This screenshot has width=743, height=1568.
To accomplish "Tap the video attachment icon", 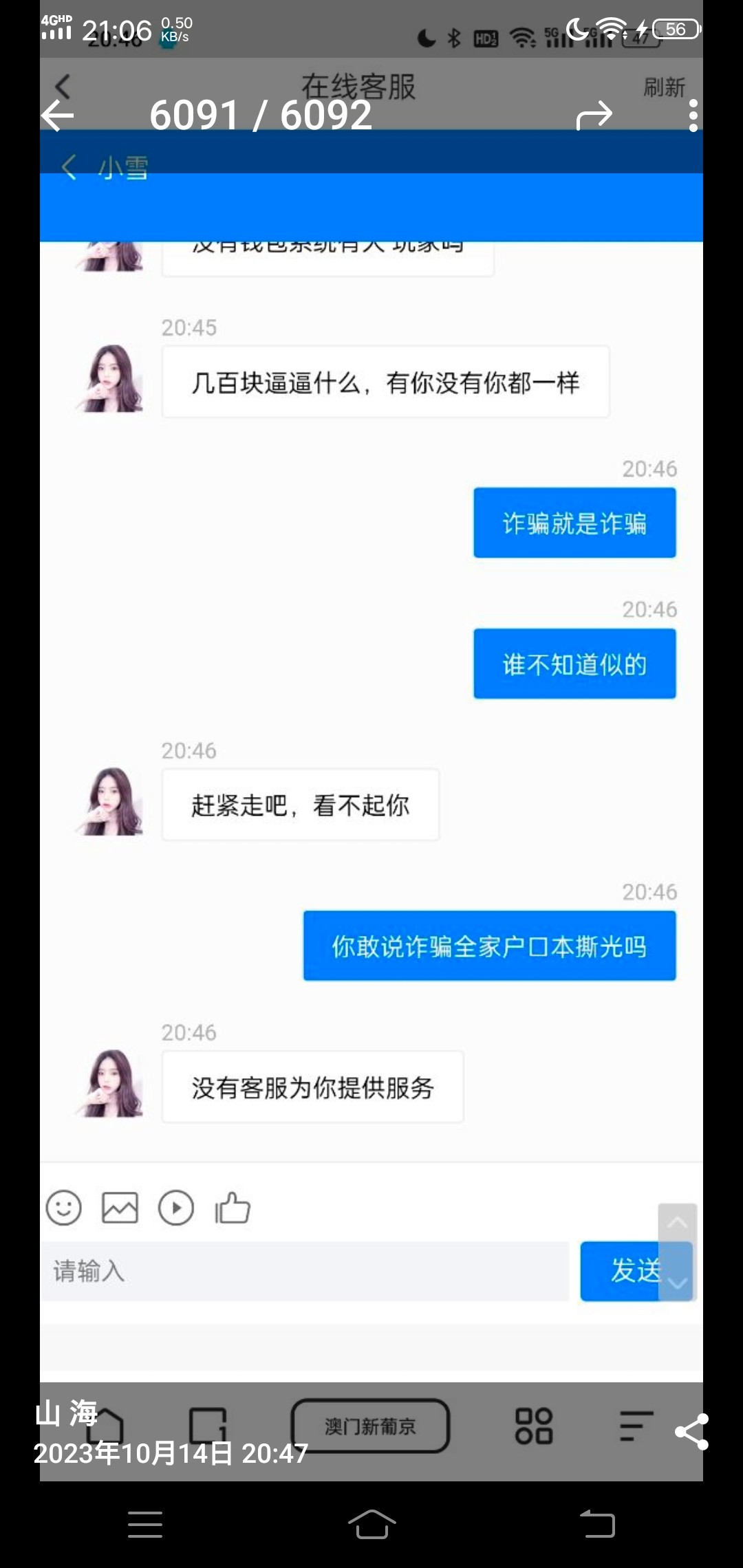I will (176, 1207).
